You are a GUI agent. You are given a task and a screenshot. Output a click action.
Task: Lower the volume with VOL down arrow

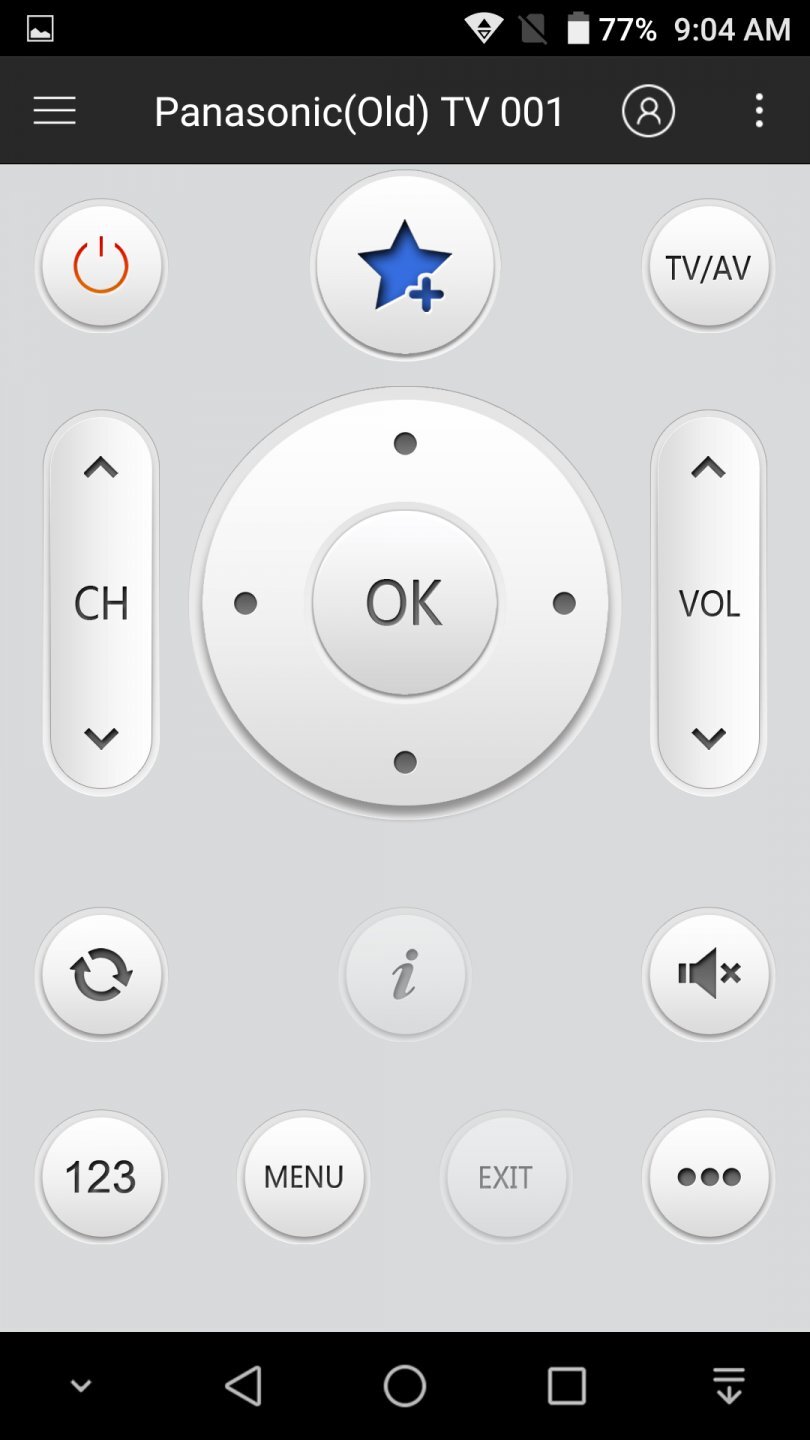click(x=708, y=738)
